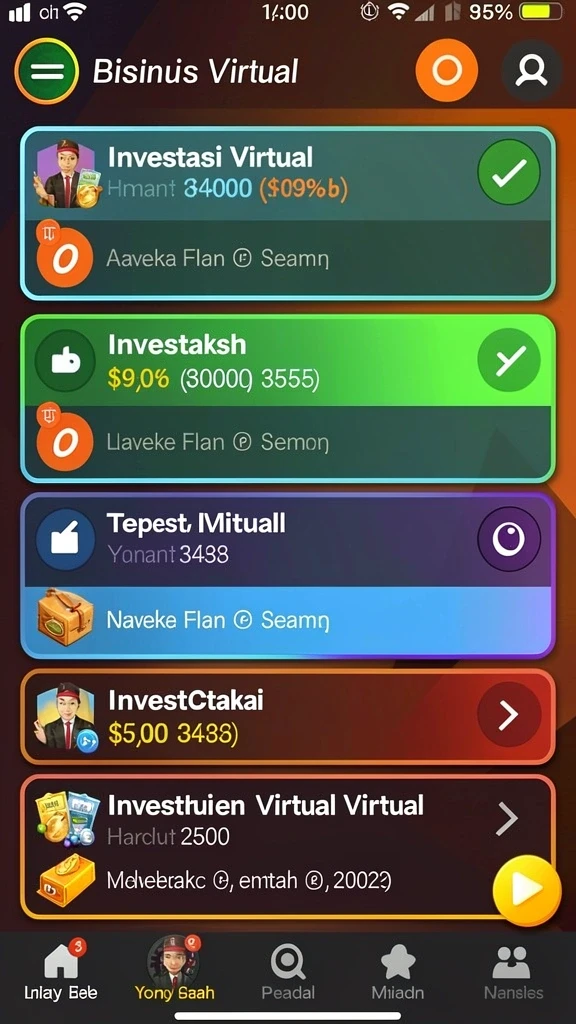Select the Nansles tab

[x=513, y=972]
